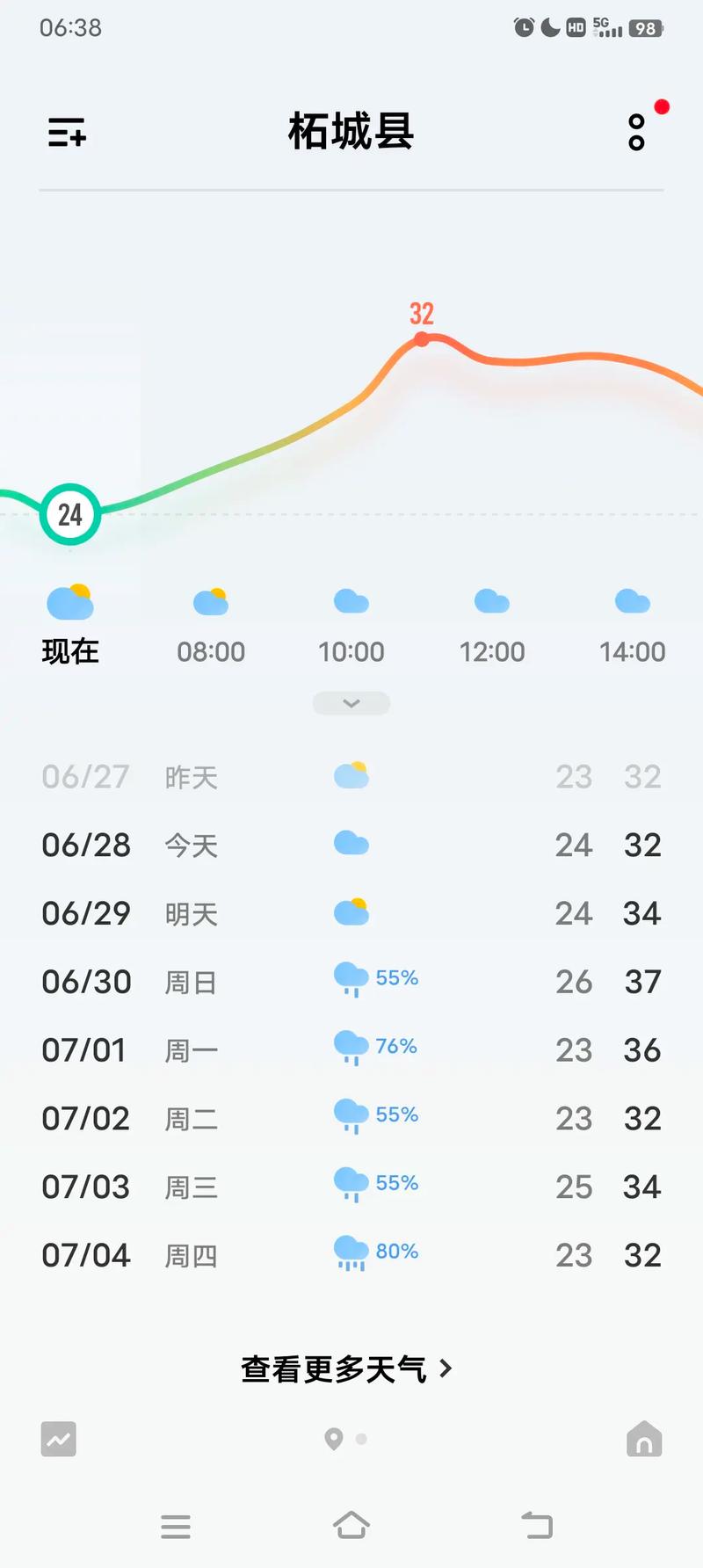This screenshot has width=703, height=1568.
Task: Tap the 柘城县 city title
Action: 351,131
